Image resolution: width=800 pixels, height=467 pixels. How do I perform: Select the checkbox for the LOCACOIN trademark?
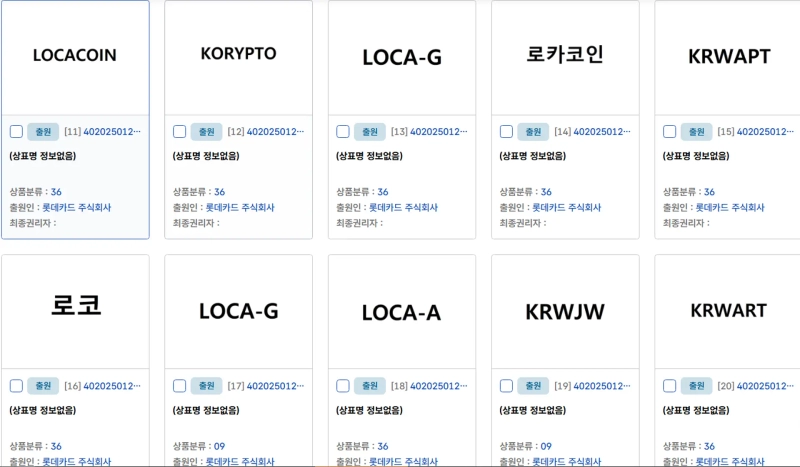pos(16,131)
